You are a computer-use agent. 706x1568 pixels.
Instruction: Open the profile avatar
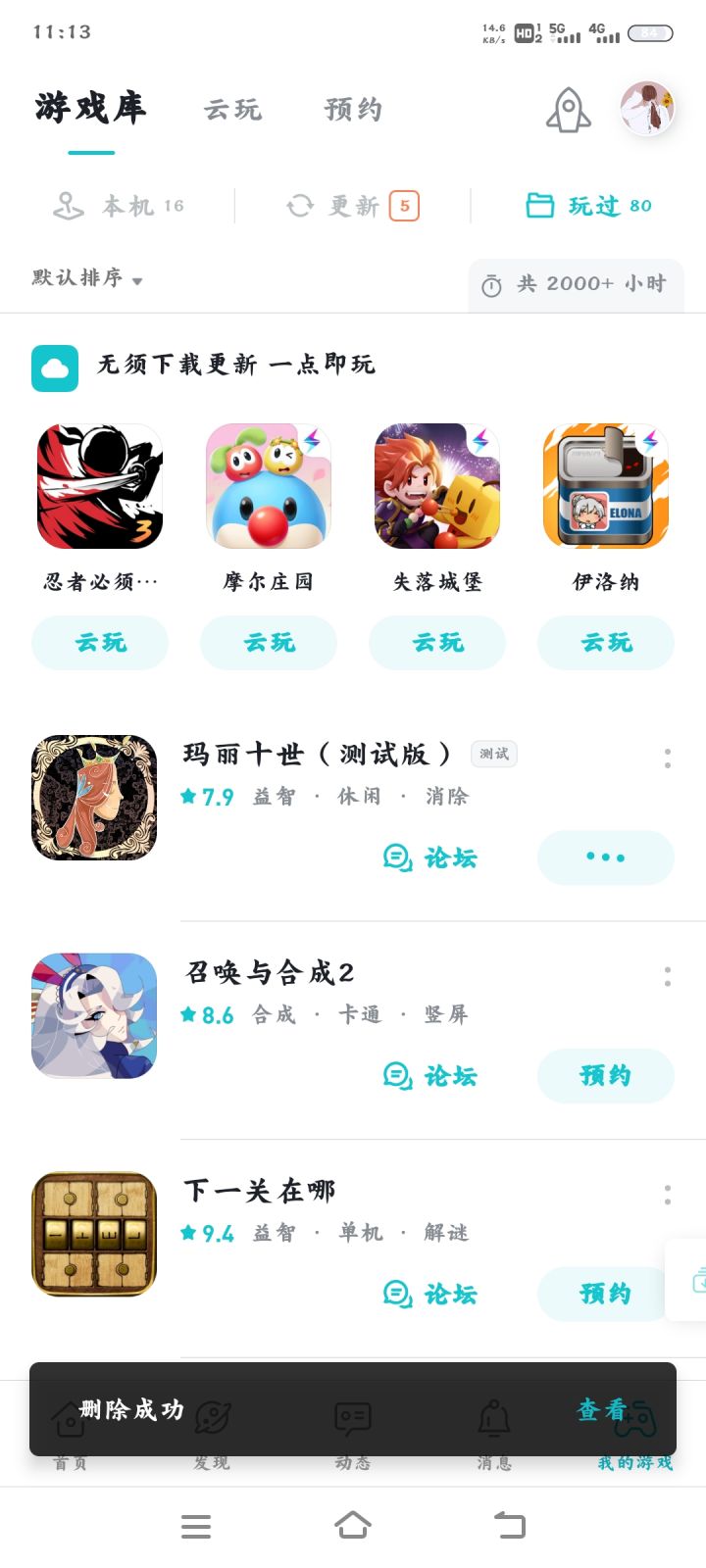[x=647, y=108]
